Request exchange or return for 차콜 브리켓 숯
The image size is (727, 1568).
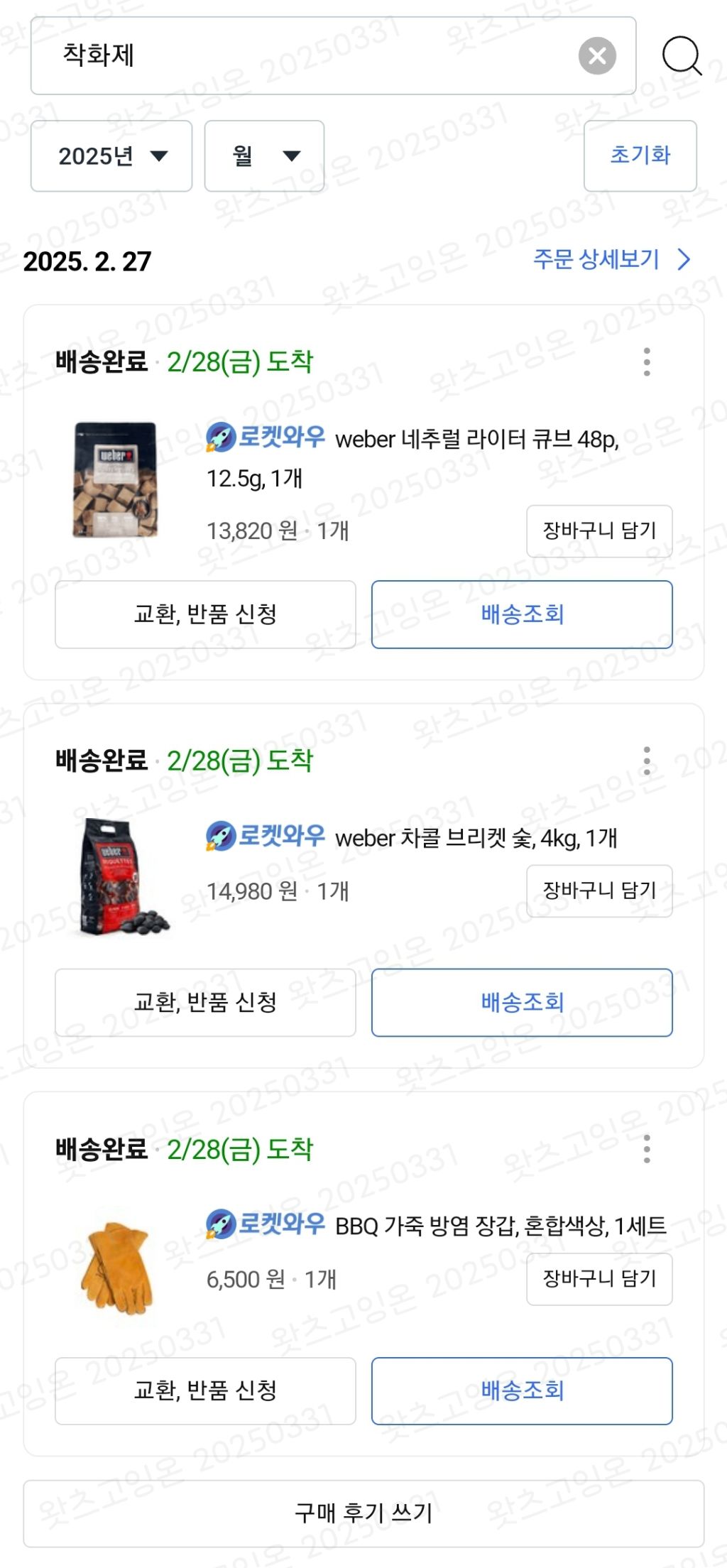tap(205, 1002)
